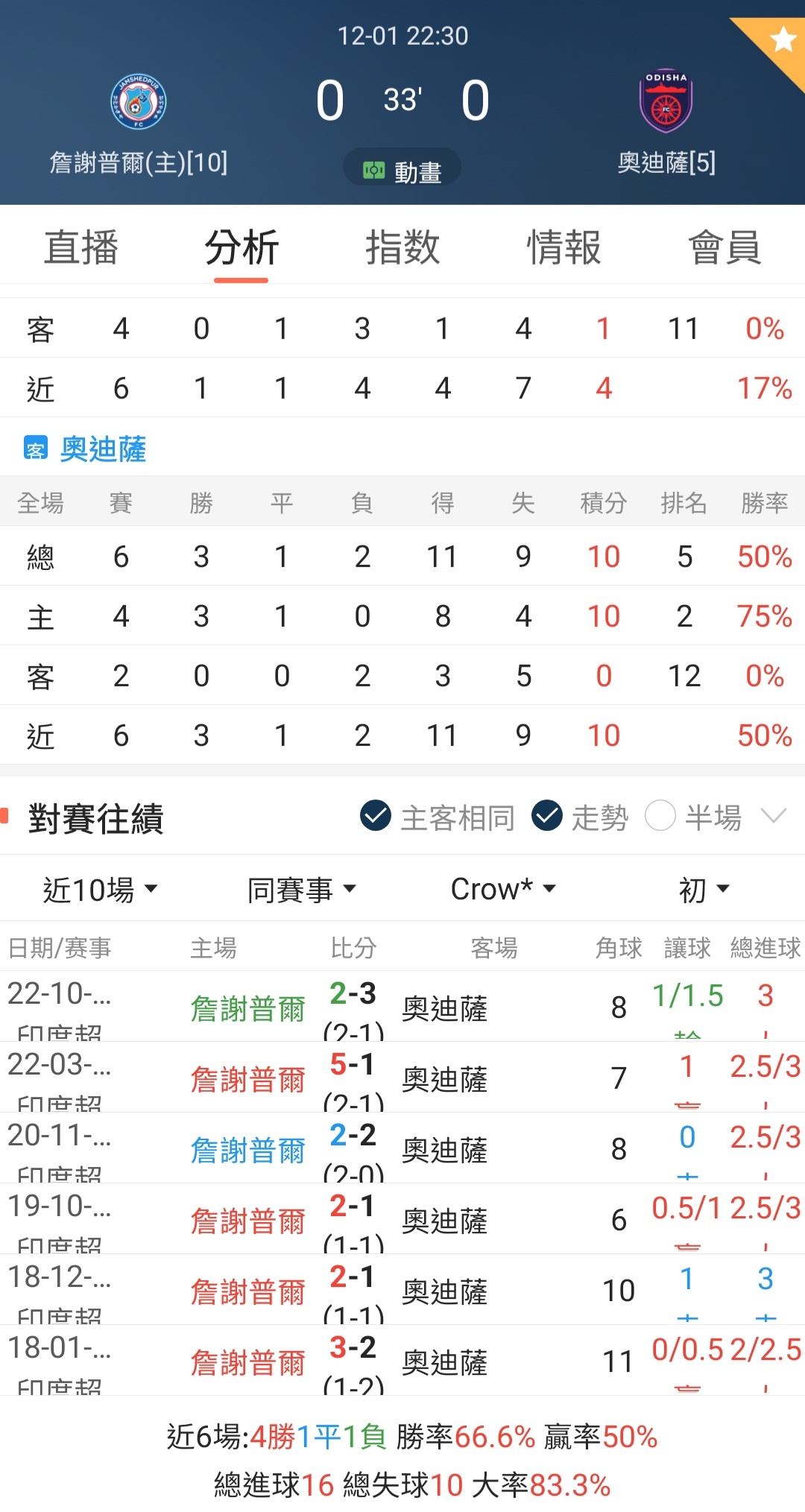Select the 分析 tab
Screen dimensions: 805x1512
(x=241, y=247)
